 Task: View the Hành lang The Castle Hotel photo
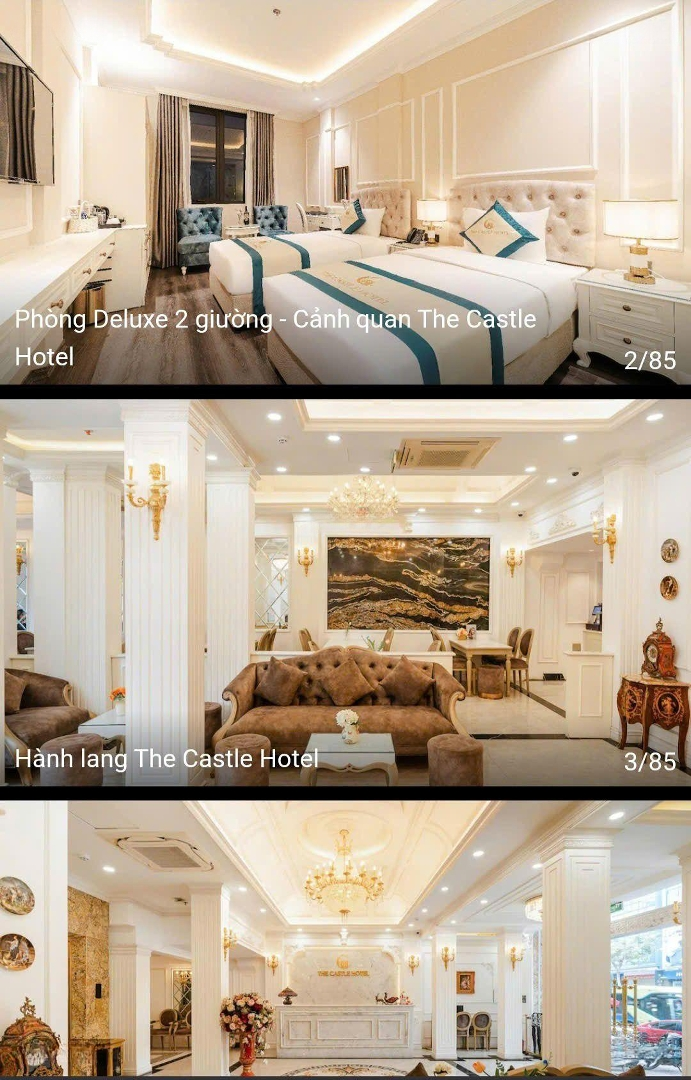[345, 590]
